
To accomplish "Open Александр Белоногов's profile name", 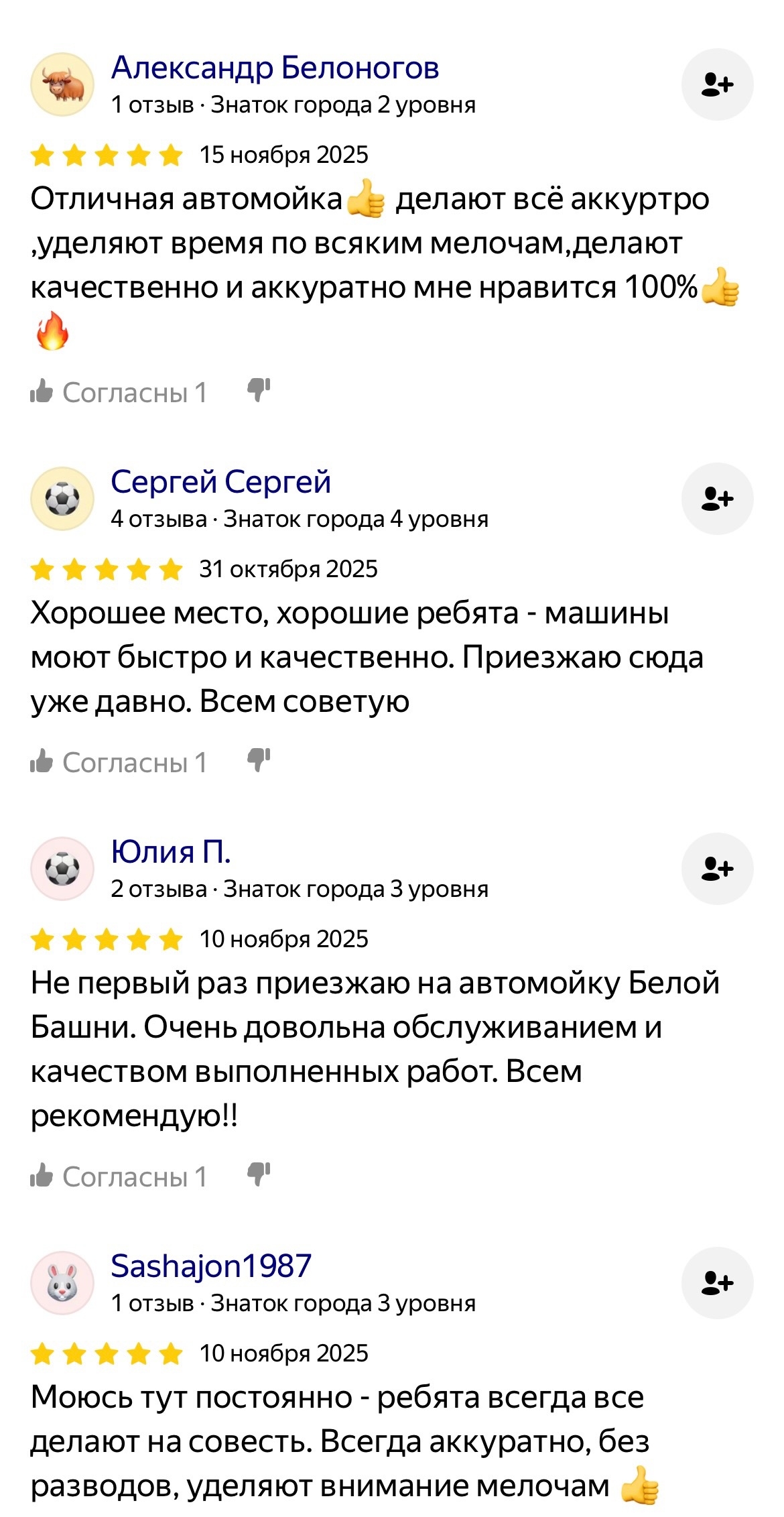I will (x=275, y=68).
